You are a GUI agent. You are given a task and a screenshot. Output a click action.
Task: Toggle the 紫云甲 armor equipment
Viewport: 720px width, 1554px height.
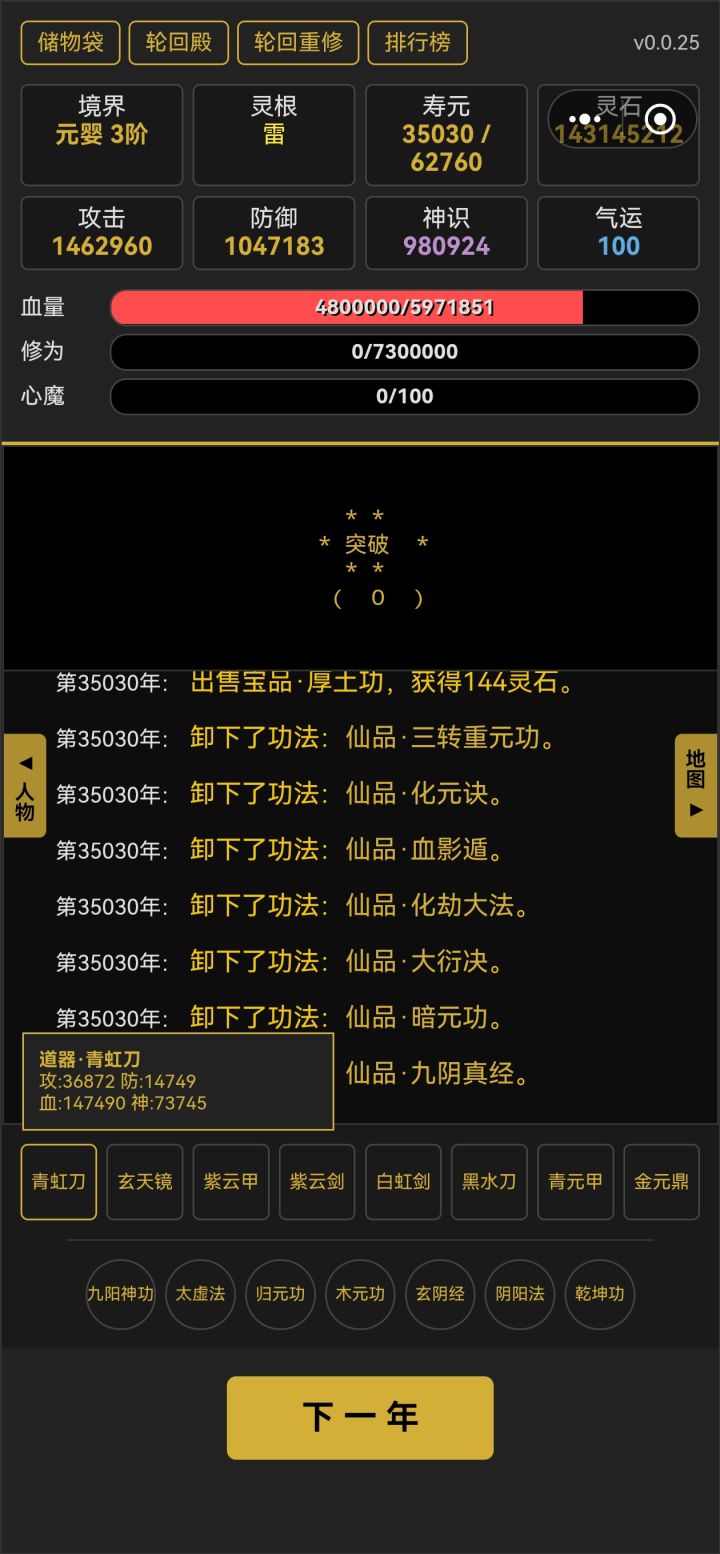[230, 1182]
